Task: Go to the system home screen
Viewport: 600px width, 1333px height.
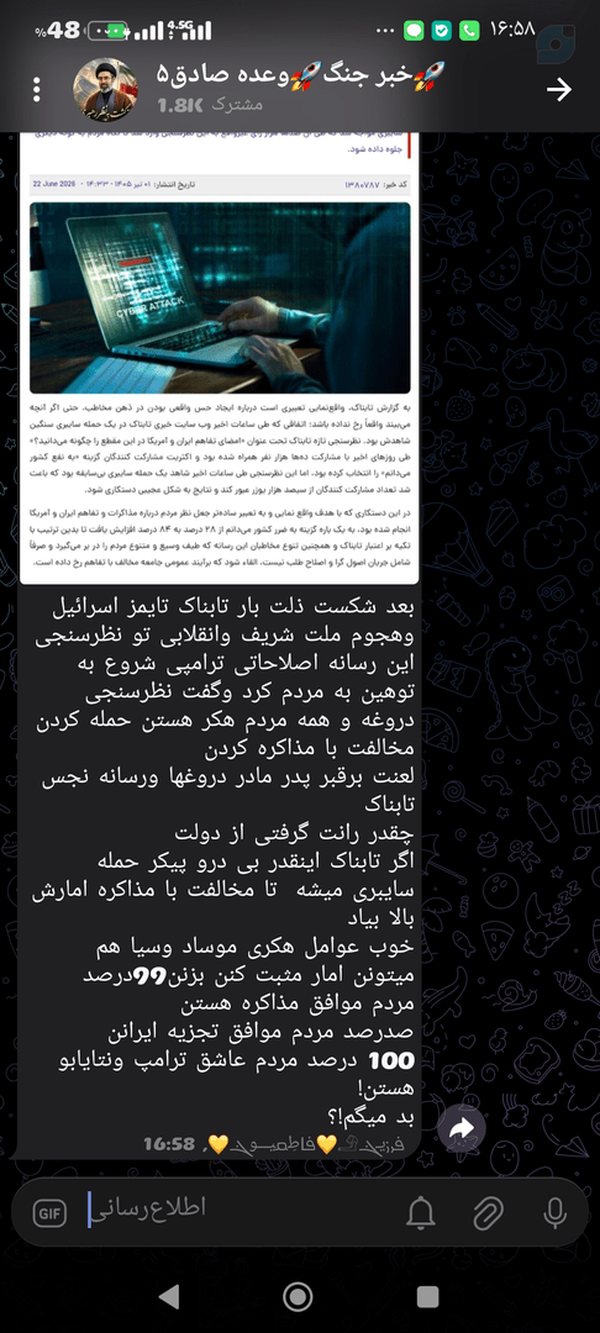Action: [298, 1297]
